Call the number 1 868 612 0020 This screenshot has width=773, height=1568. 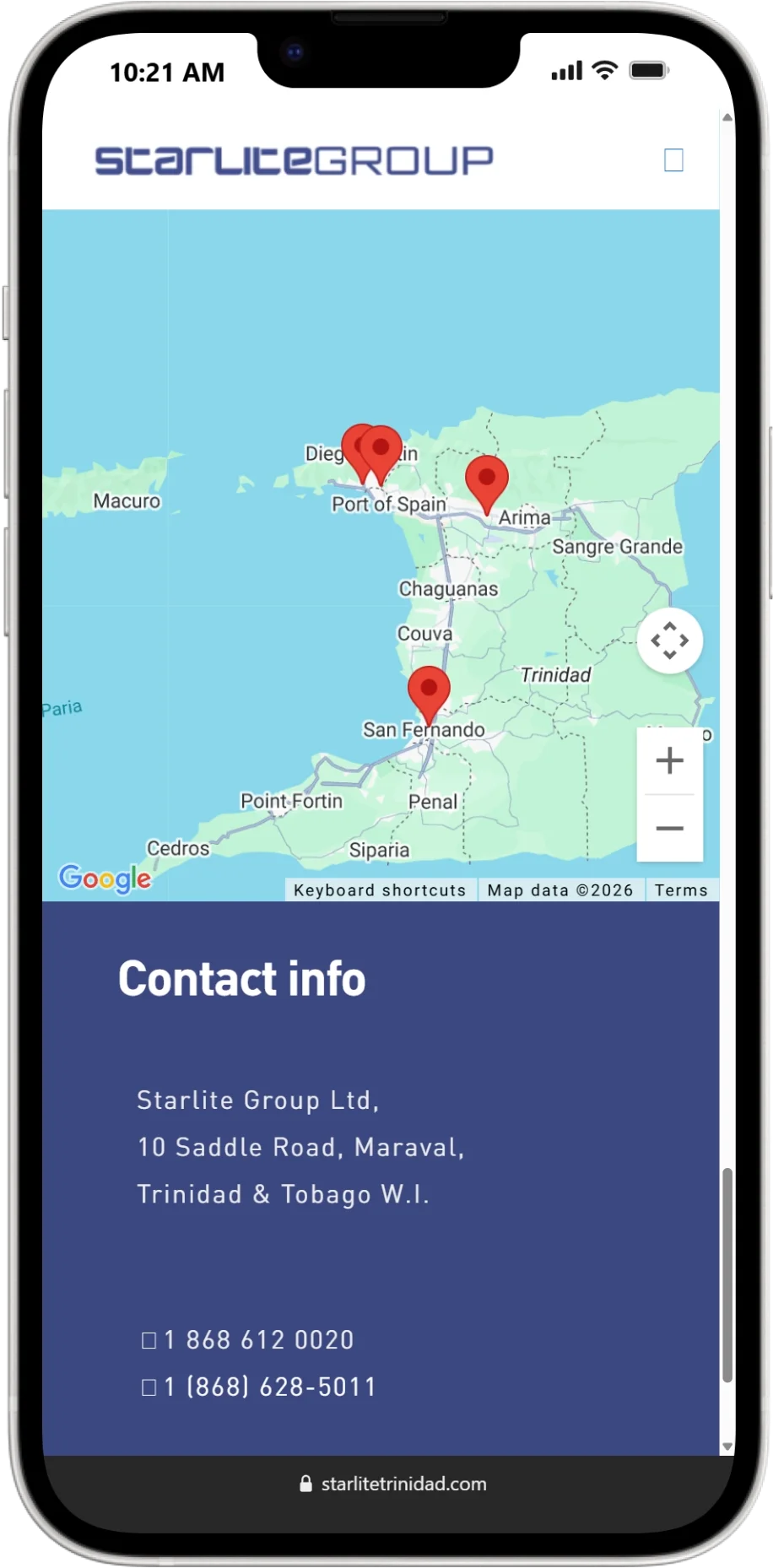(258, 1339)
